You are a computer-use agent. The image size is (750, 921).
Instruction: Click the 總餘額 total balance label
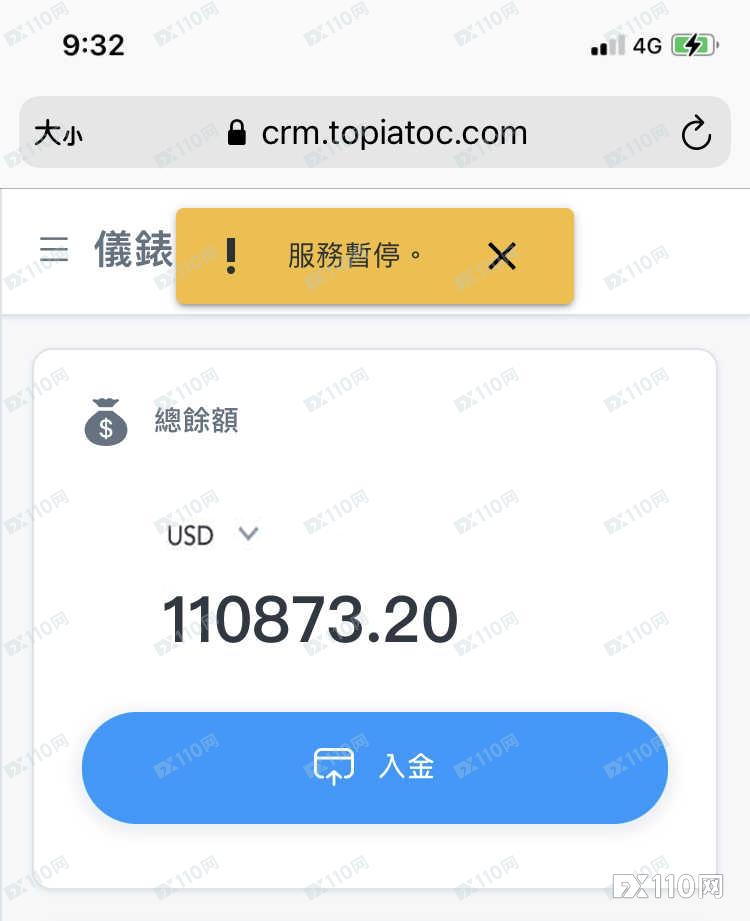196,420
